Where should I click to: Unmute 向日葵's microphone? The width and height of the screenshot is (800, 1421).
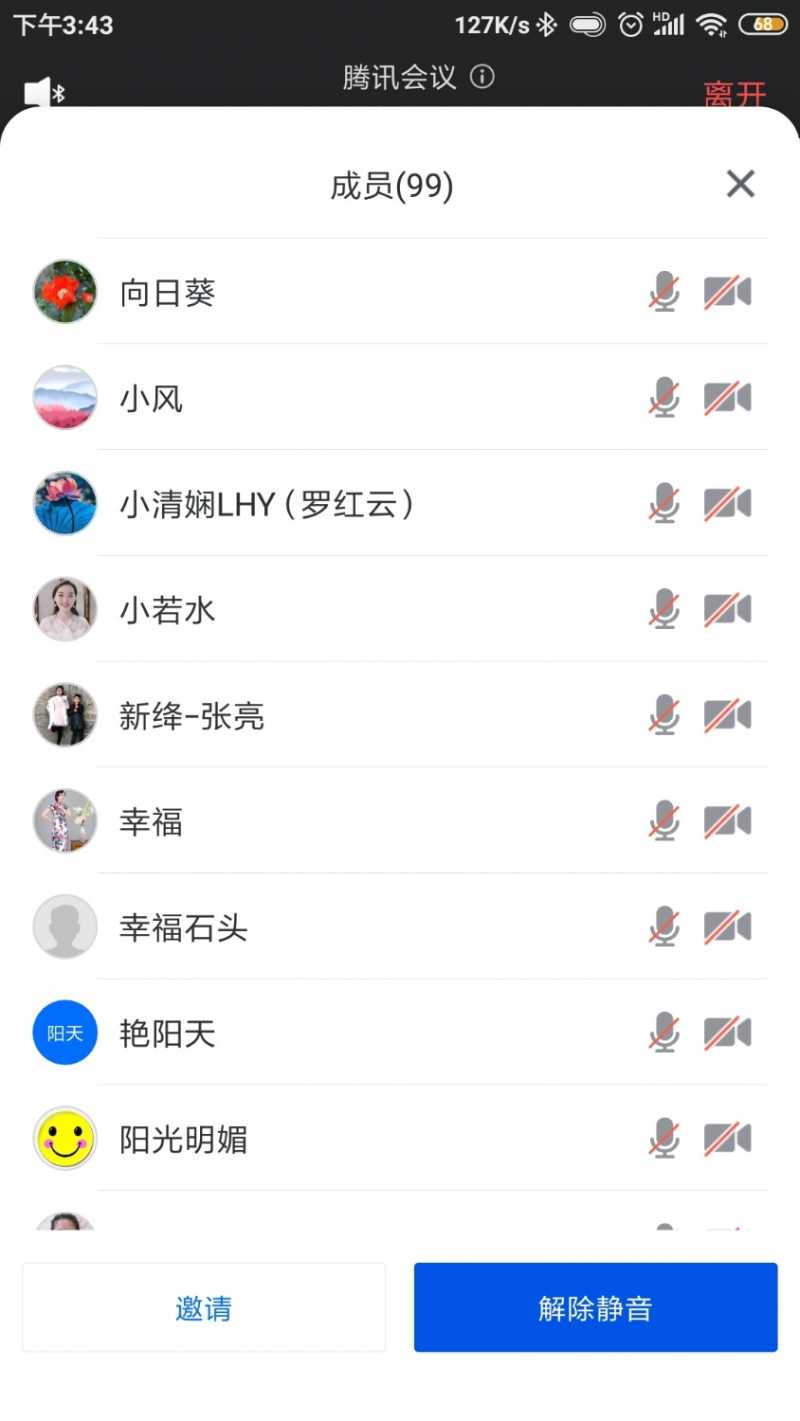663,291
